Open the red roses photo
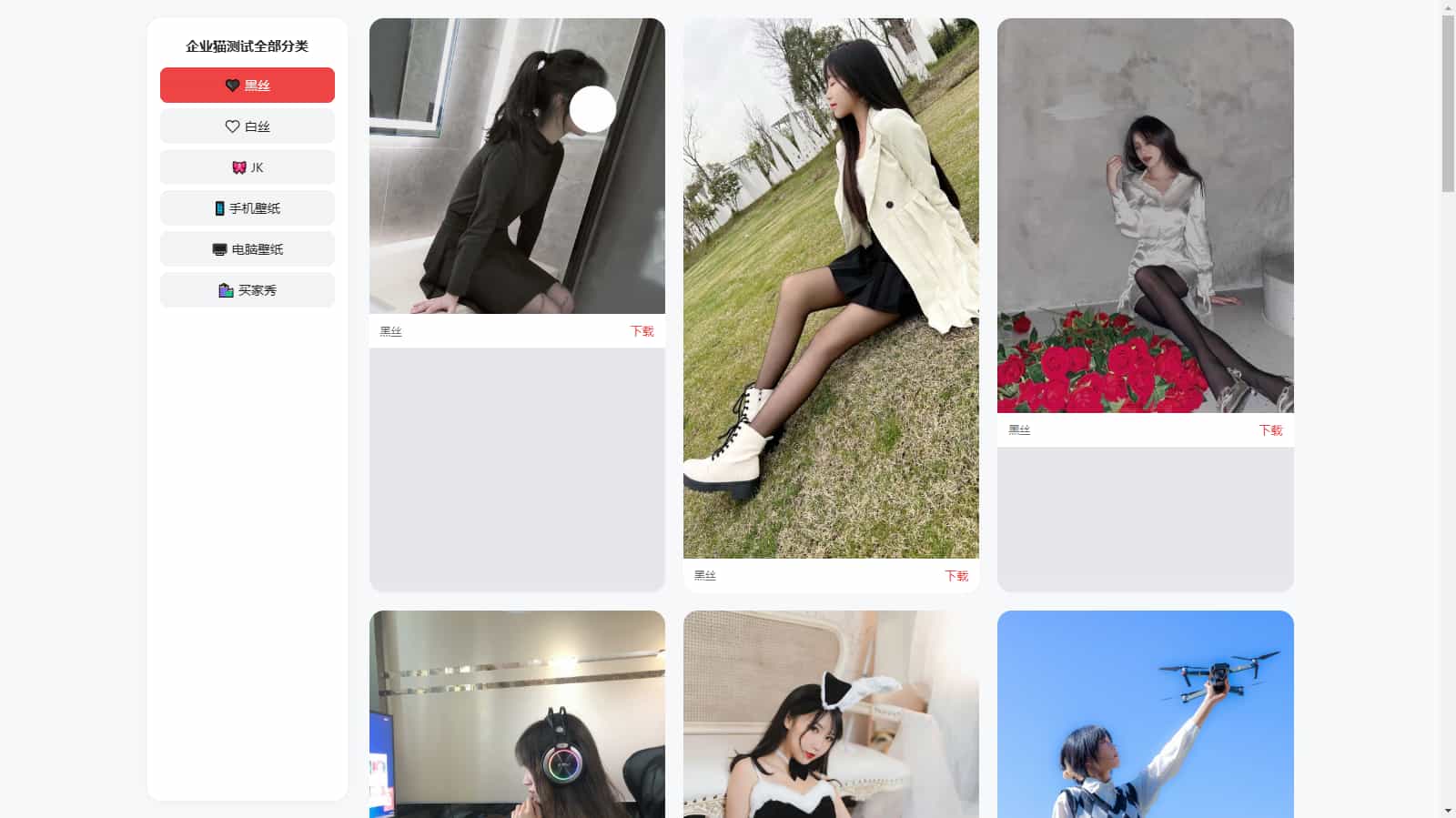The width and height of the screenshot is (1456, 818). pyautogui.click(x=1145, y=216)
